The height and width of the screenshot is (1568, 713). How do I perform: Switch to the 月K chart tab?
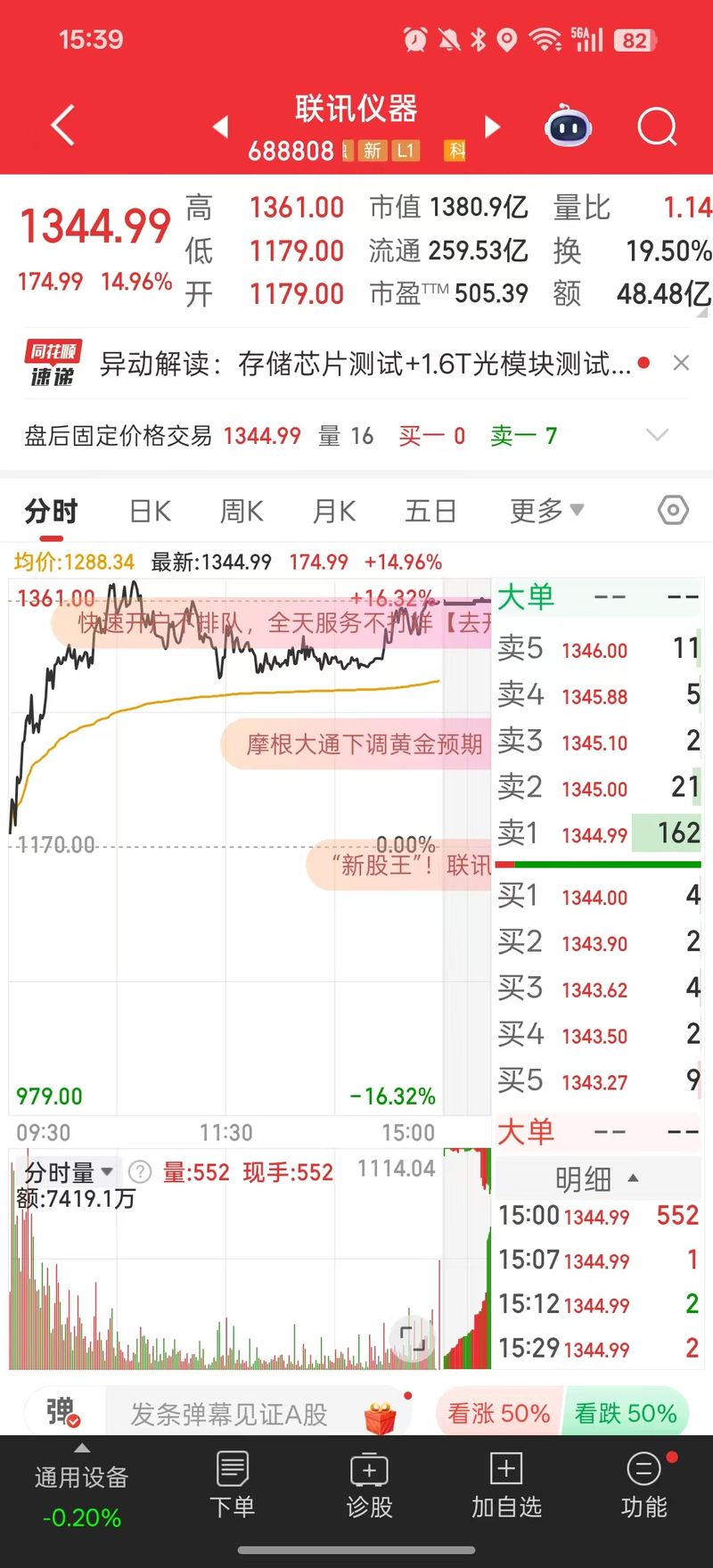[334, 511]
